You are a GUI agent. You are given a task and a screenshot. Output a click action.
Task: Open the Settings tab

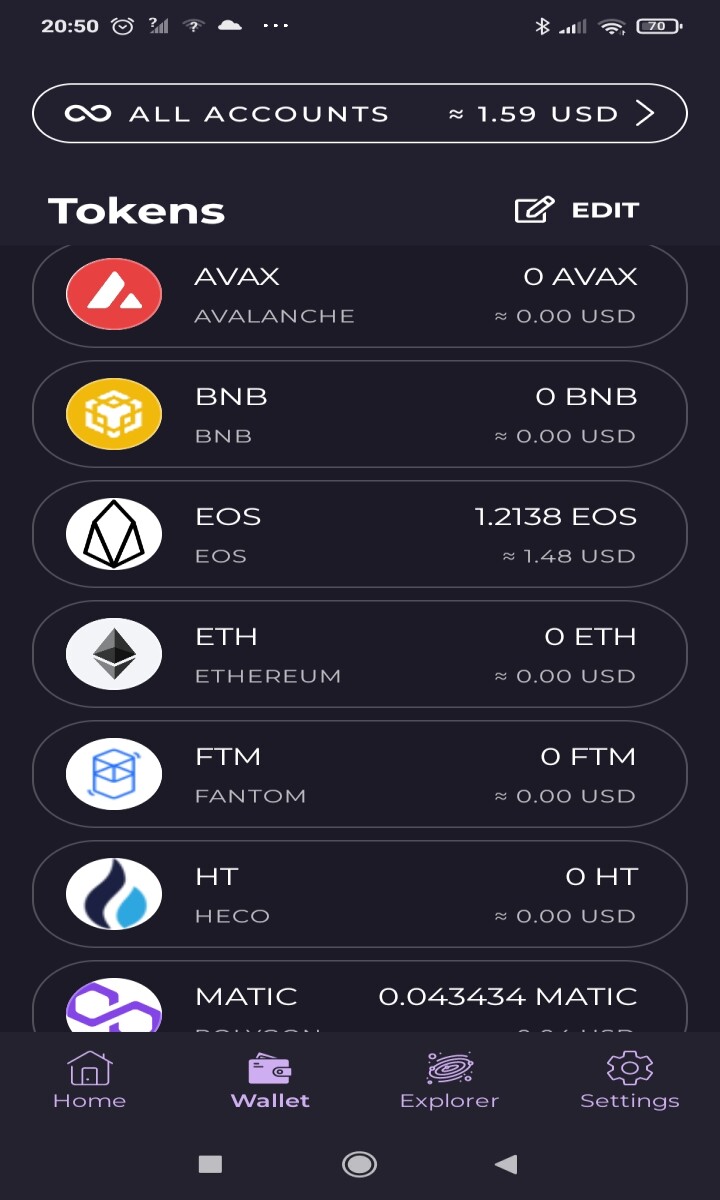pos(630,1080)
